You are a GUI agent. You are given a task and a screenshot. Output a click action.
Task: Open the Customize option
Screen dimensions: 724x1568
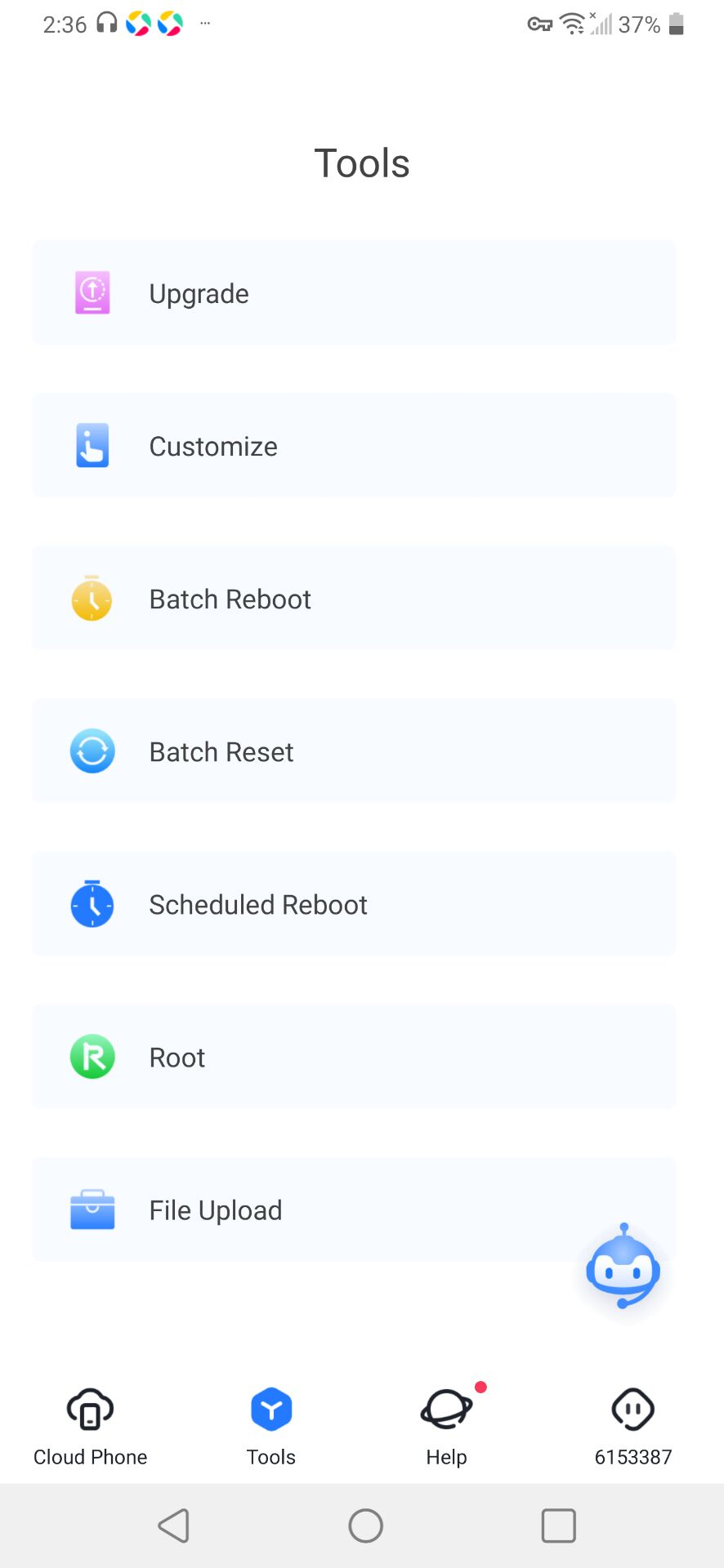pos(354,445)
